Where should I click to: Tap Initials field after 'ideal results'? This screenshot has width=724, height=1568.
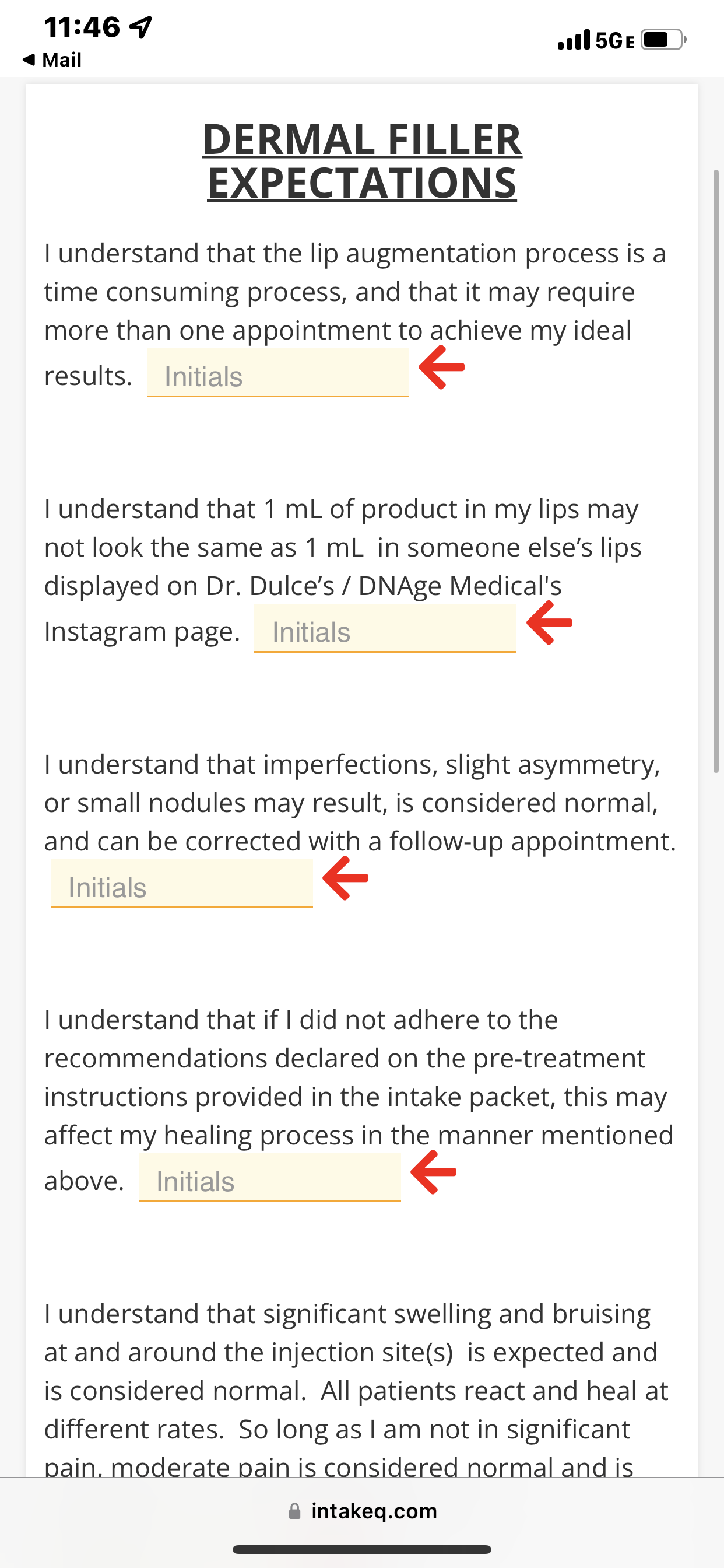[x=277, y=373]
